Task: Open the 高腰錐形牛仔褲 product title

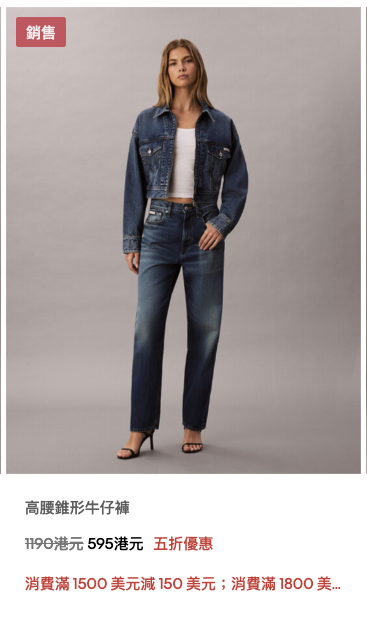Action: 77,508
